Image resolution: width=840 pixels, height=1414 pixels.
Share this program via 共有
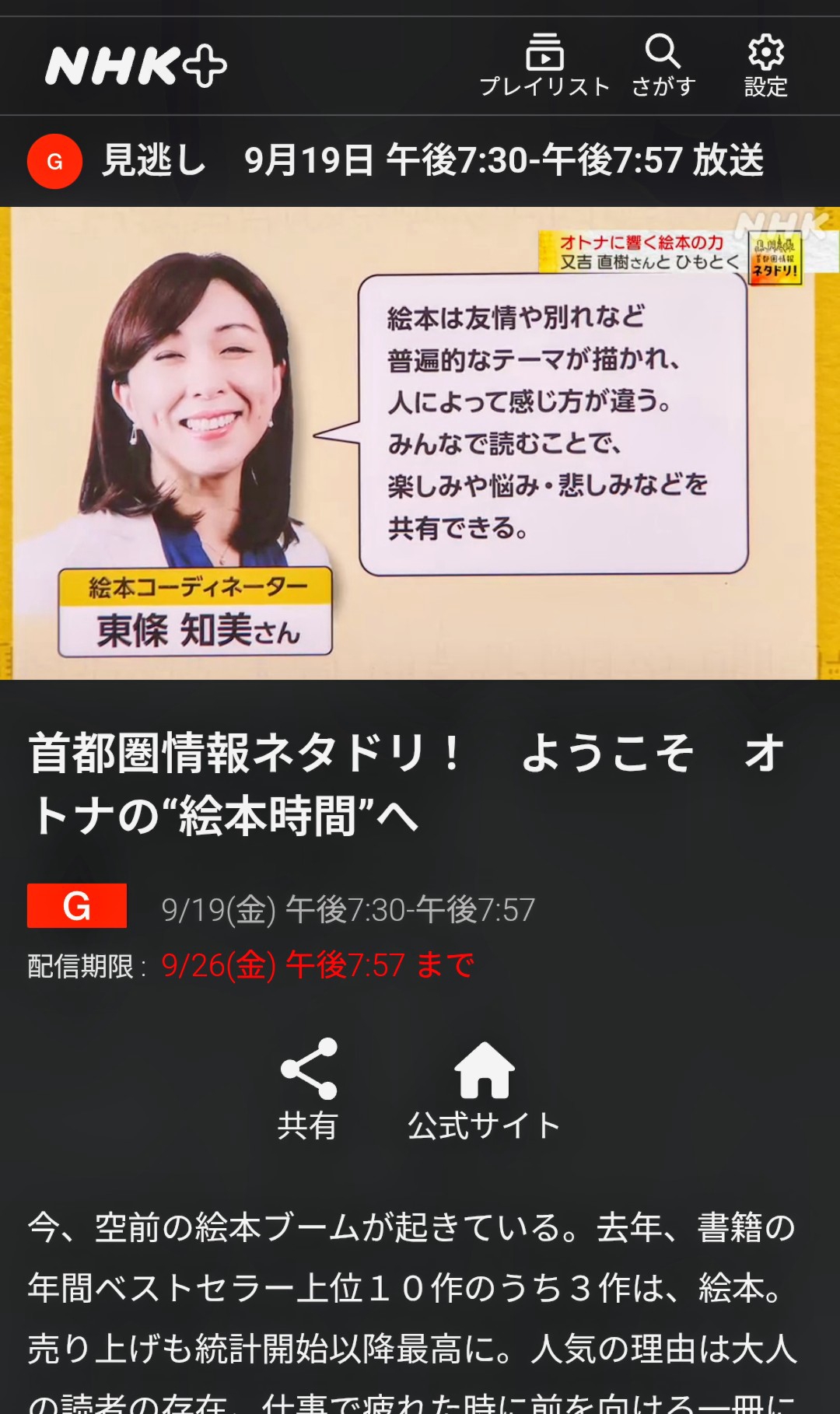[x=308, y=1089]
